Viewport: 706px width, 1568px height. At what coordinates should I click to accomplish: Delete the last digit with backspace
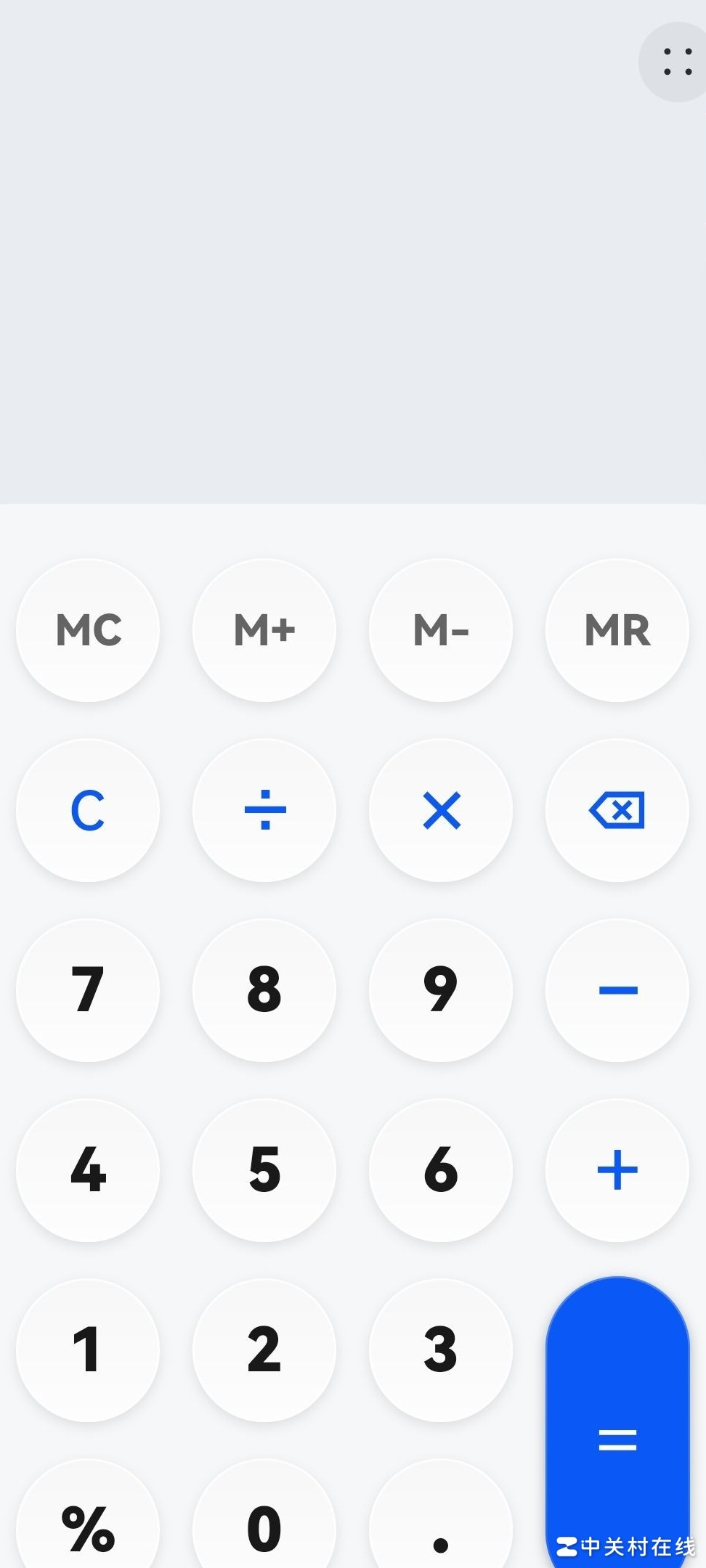[617, 810]
